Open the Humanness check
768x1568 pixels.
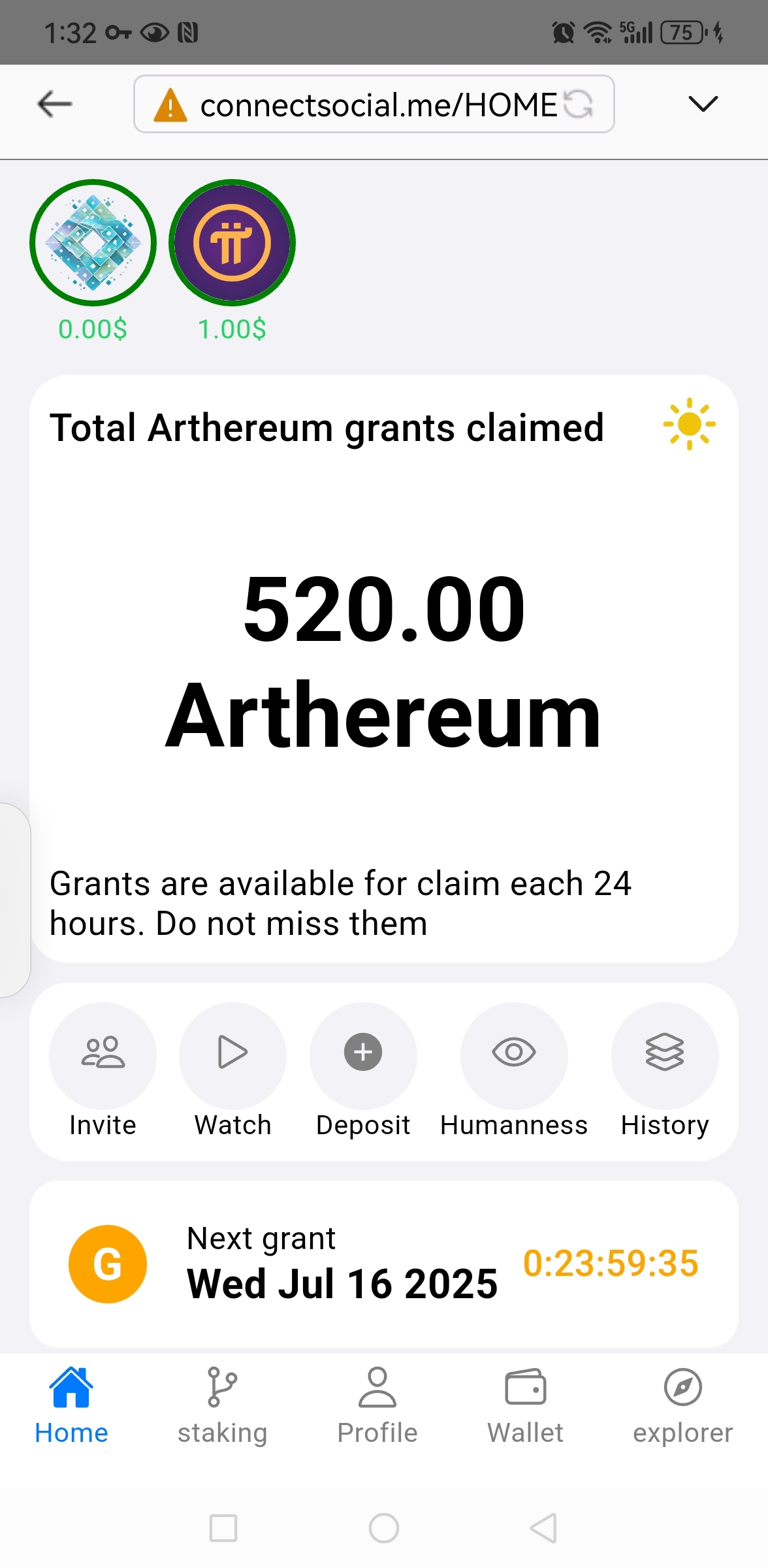point(514,1056)
